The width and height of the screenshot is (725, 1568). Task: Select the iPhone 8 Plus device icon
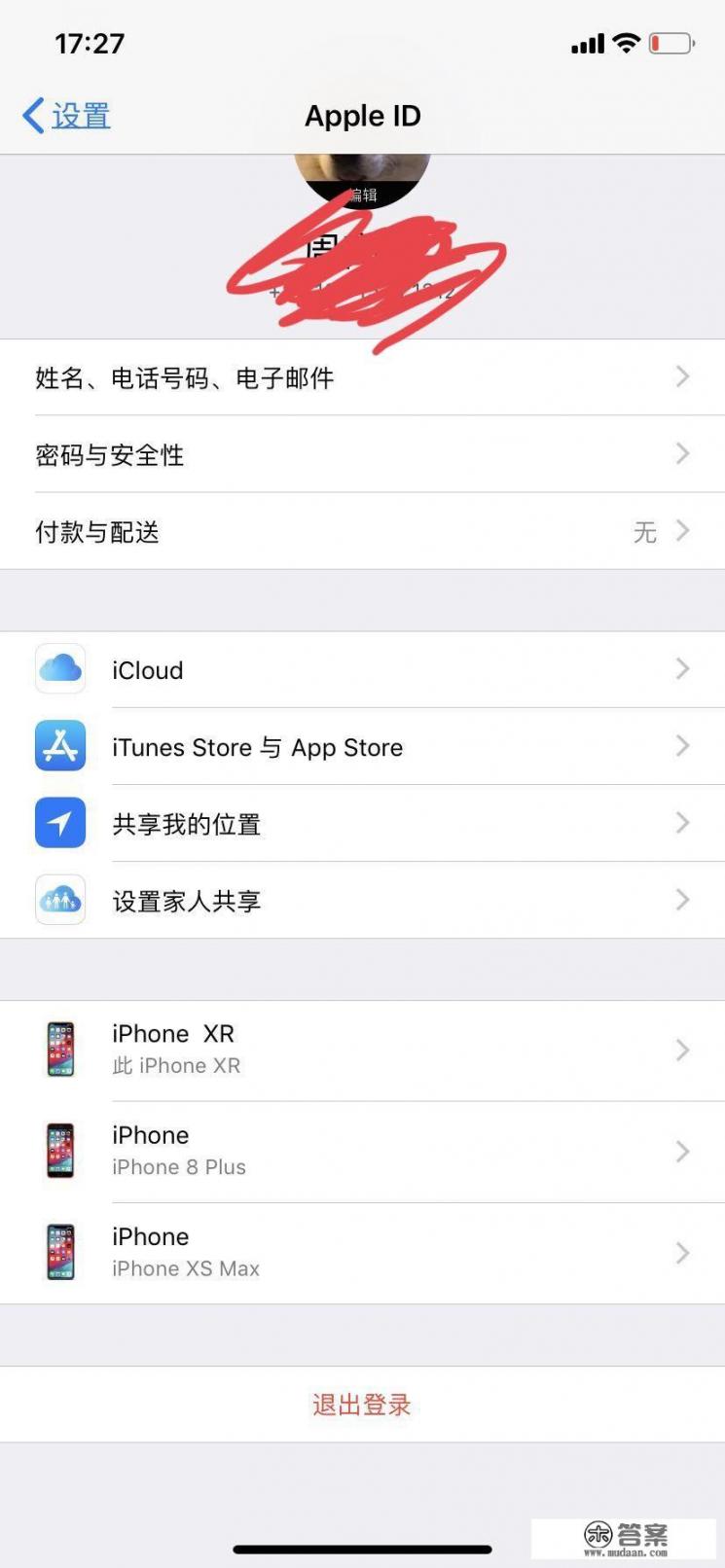point(60,1150)
